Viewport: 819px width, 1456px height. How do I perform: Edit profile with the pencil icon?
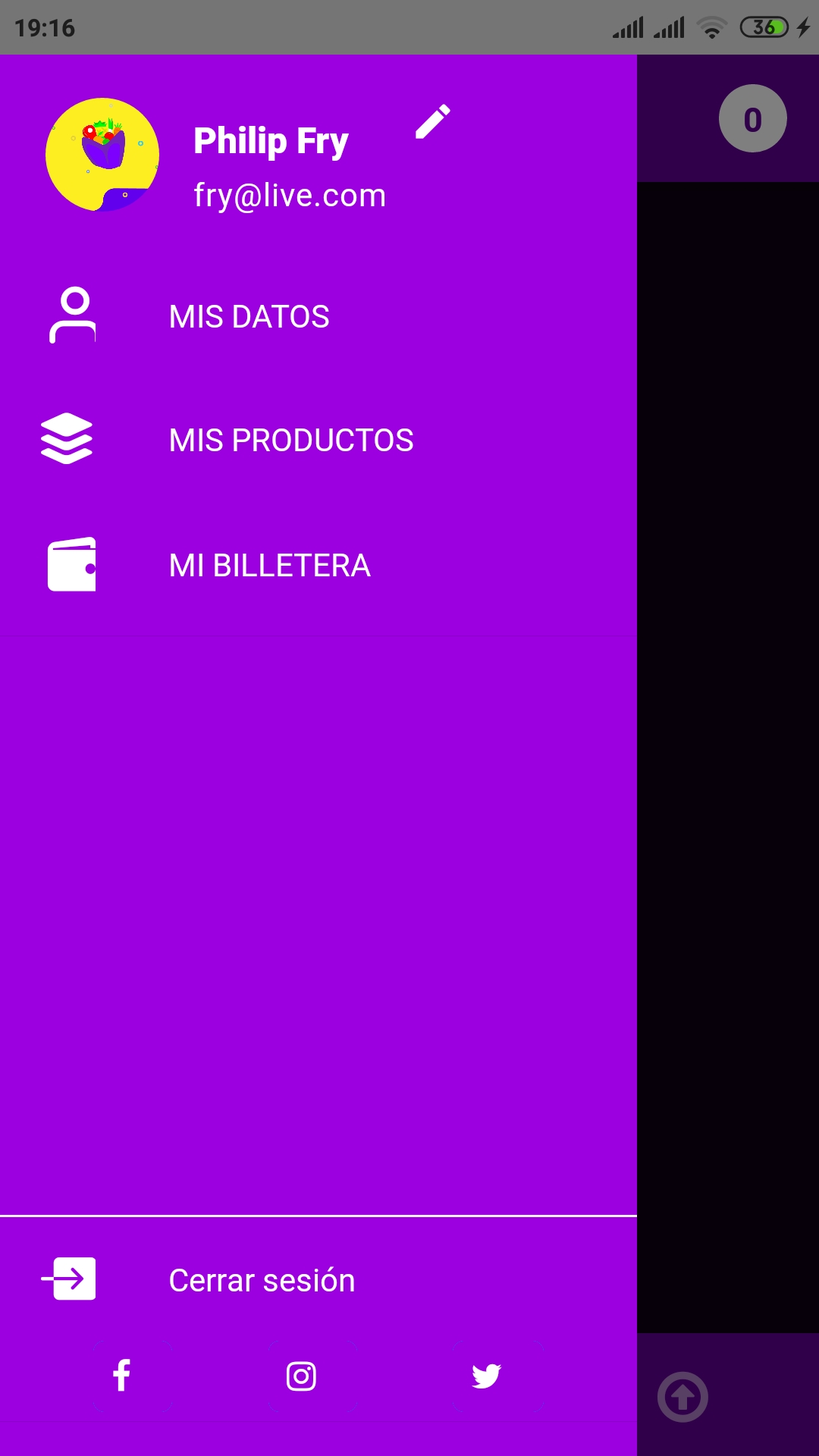[x=433, y=122]
